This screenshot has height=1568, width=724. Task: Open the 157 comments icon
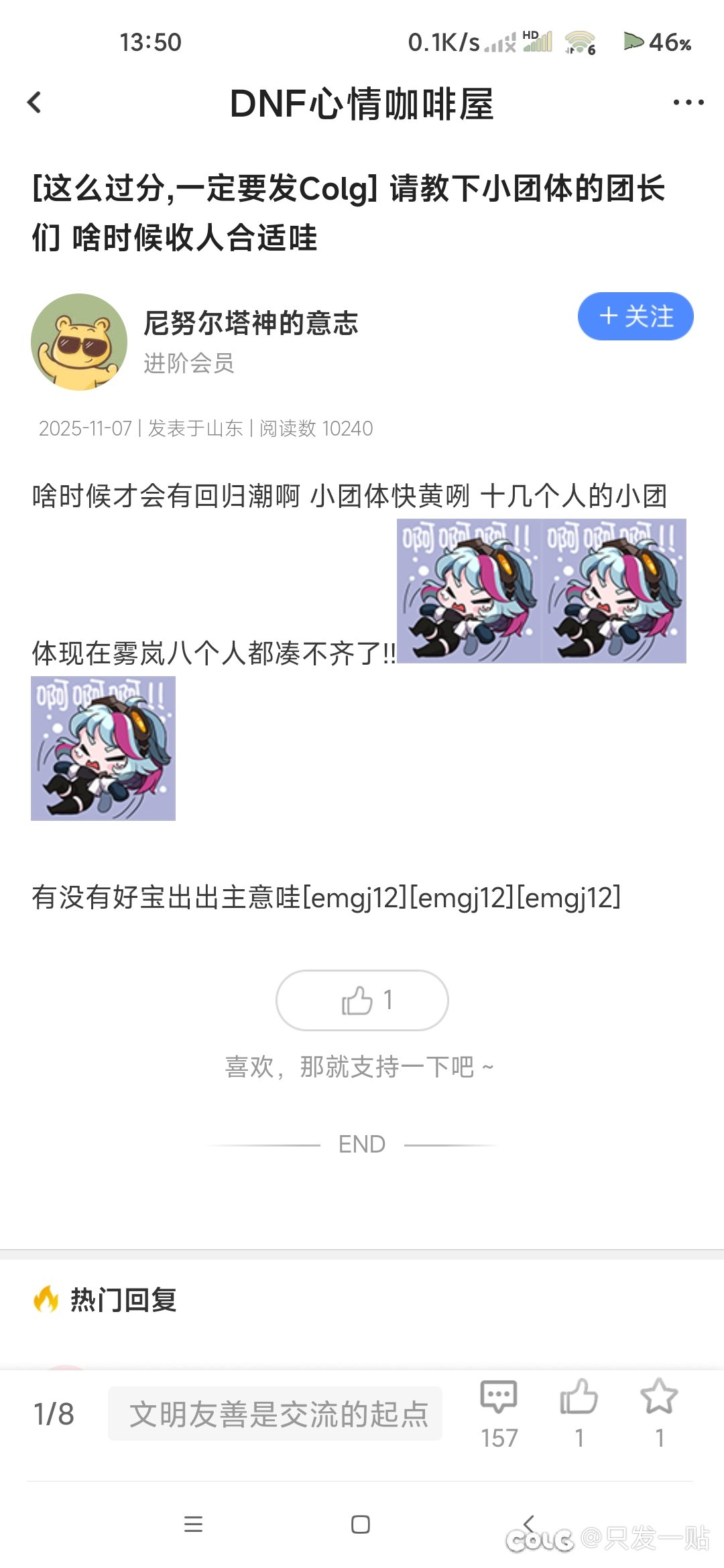(x=499, y=1398)
